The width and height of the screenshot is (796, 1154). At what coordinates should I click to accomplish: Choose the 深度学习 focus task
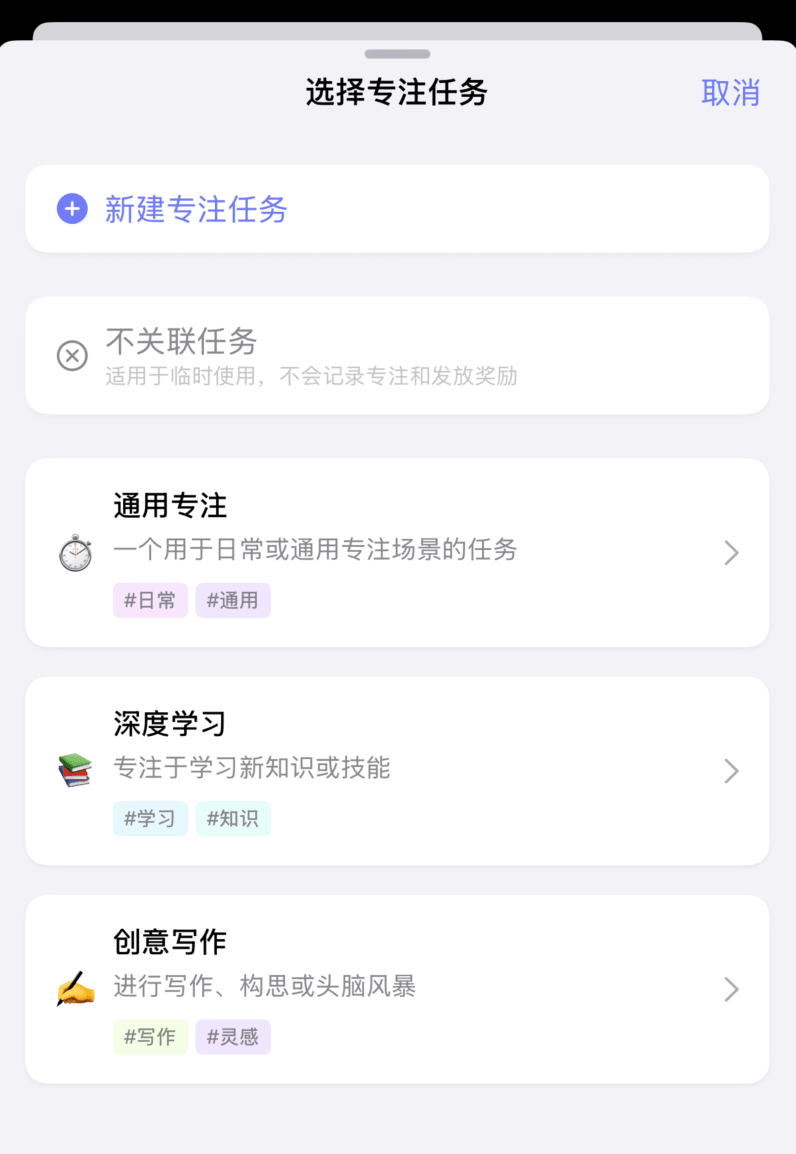[x=397, y=770]
